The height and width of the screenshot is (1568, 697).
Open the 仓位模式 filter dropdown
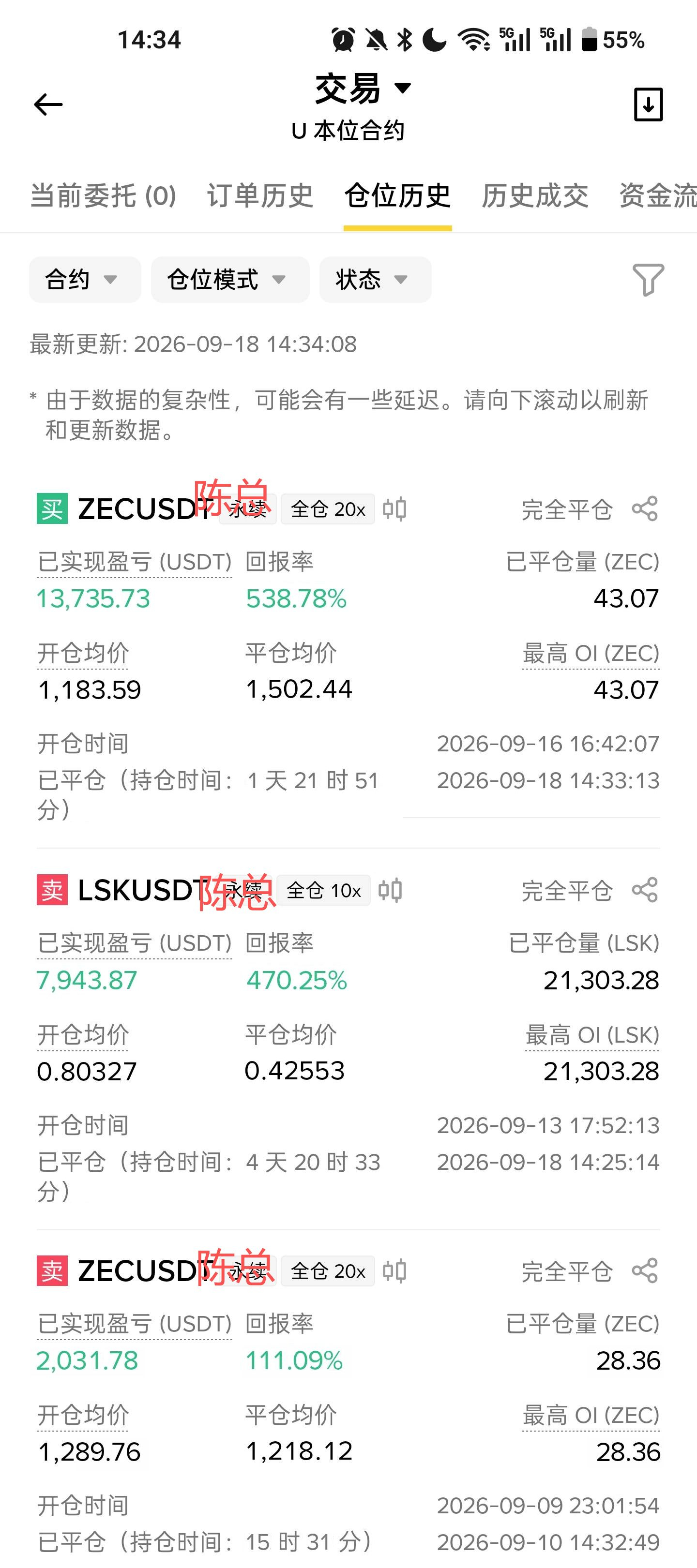(x=230, y=279)
